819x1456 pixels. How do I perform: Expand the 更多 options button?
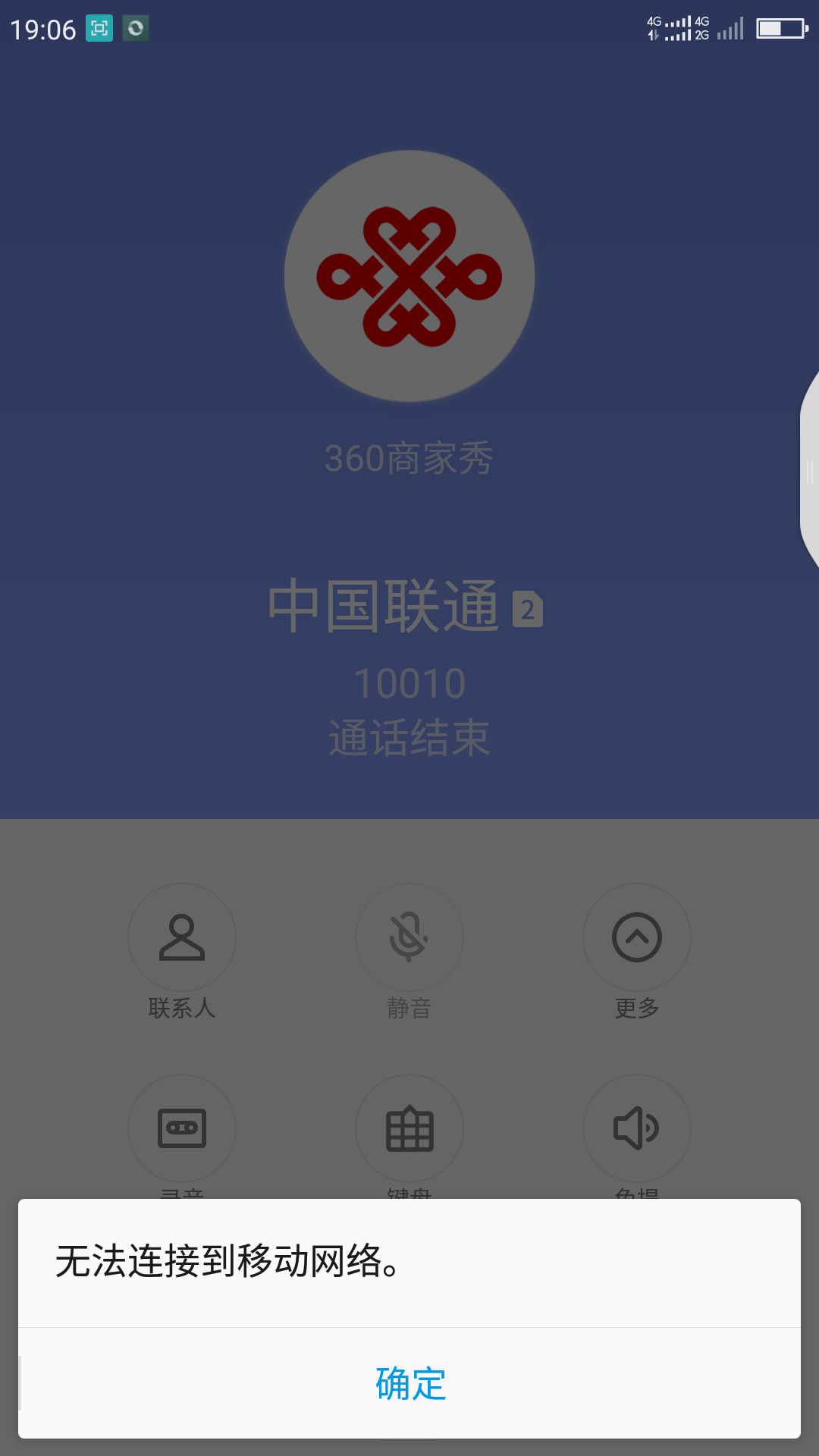click(x=637, y=937)
